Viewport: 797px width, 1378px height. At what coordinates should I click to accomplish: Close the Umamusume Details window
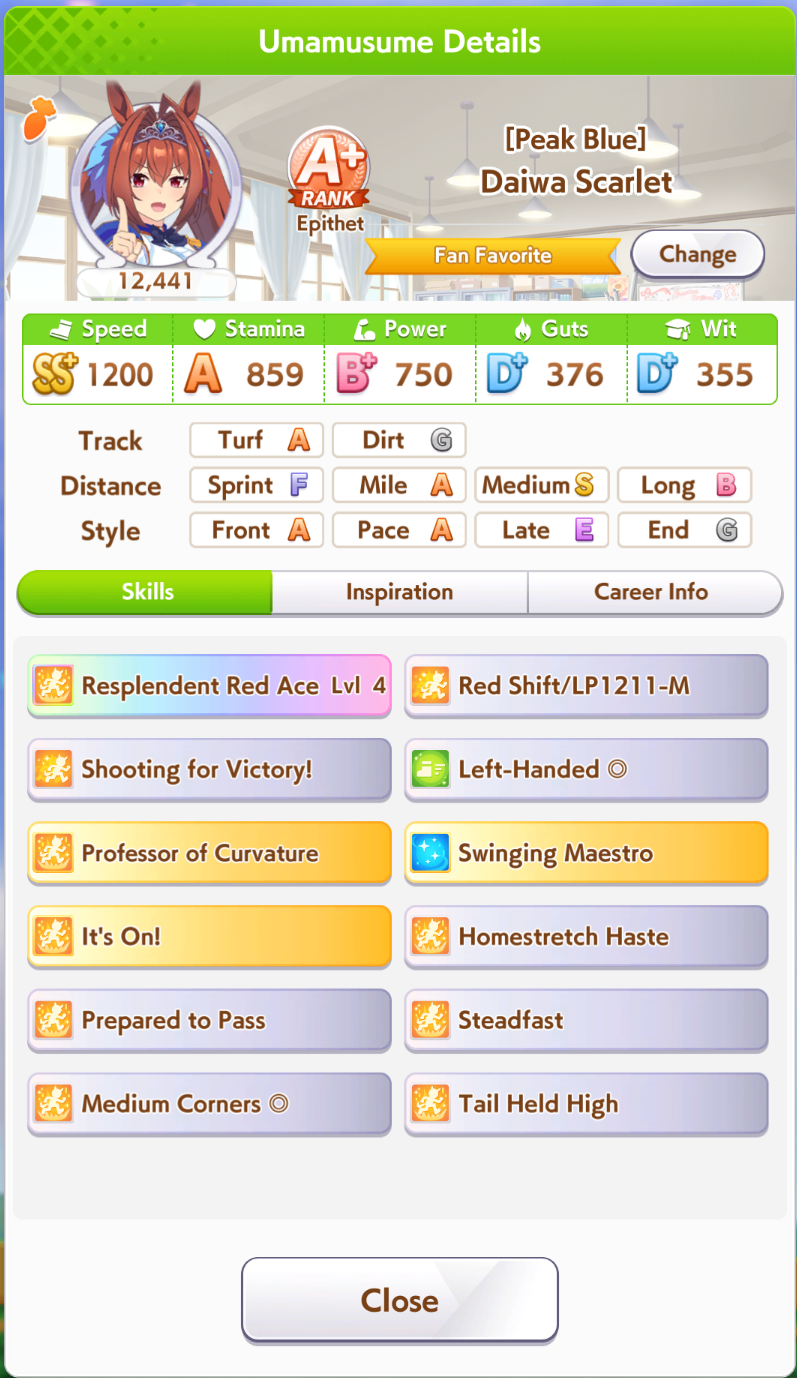399,1300
